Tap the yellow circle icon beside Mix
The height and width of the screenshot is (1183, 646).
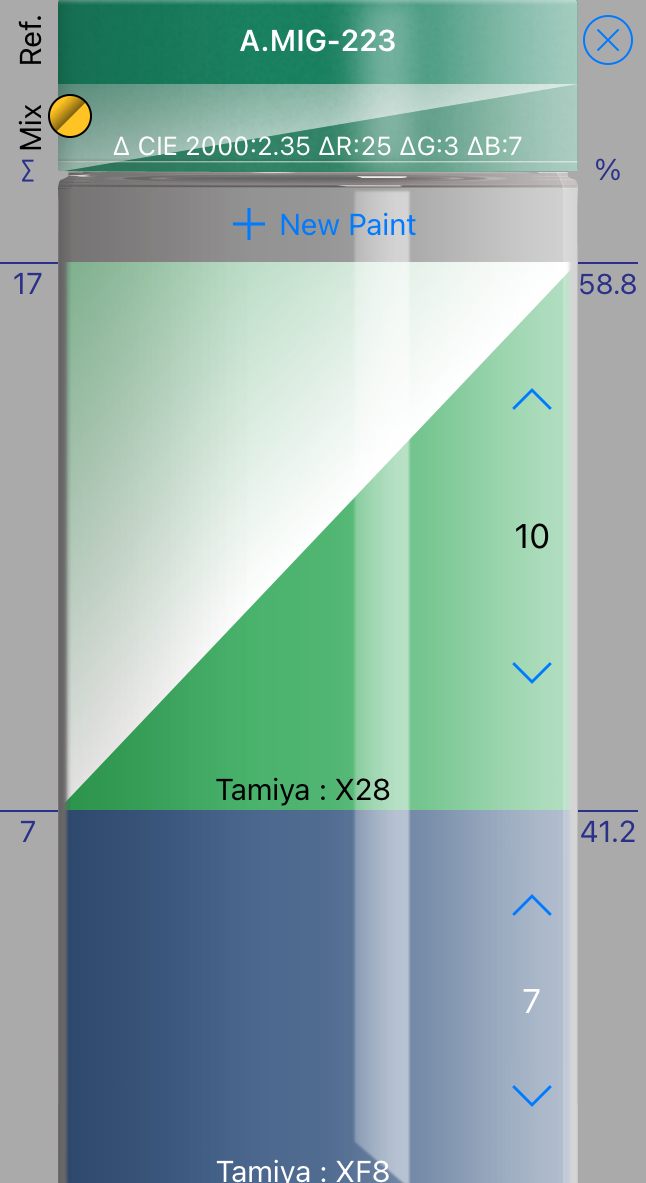[x=70, y=116]
